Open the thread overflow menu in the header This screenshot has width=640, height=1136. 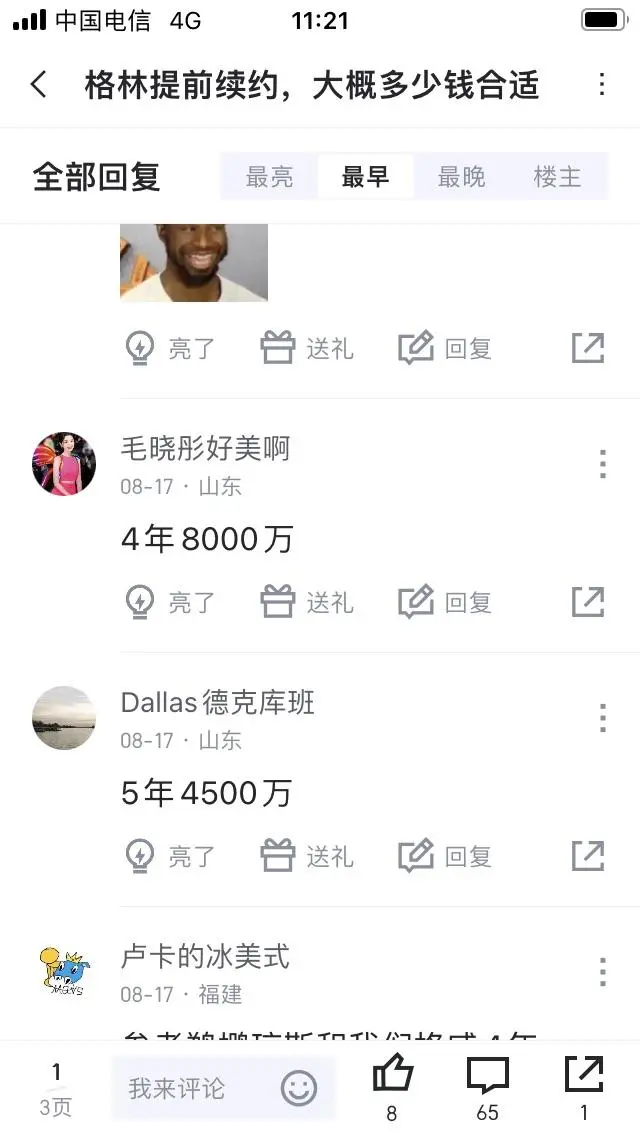(x=601, y=85)
